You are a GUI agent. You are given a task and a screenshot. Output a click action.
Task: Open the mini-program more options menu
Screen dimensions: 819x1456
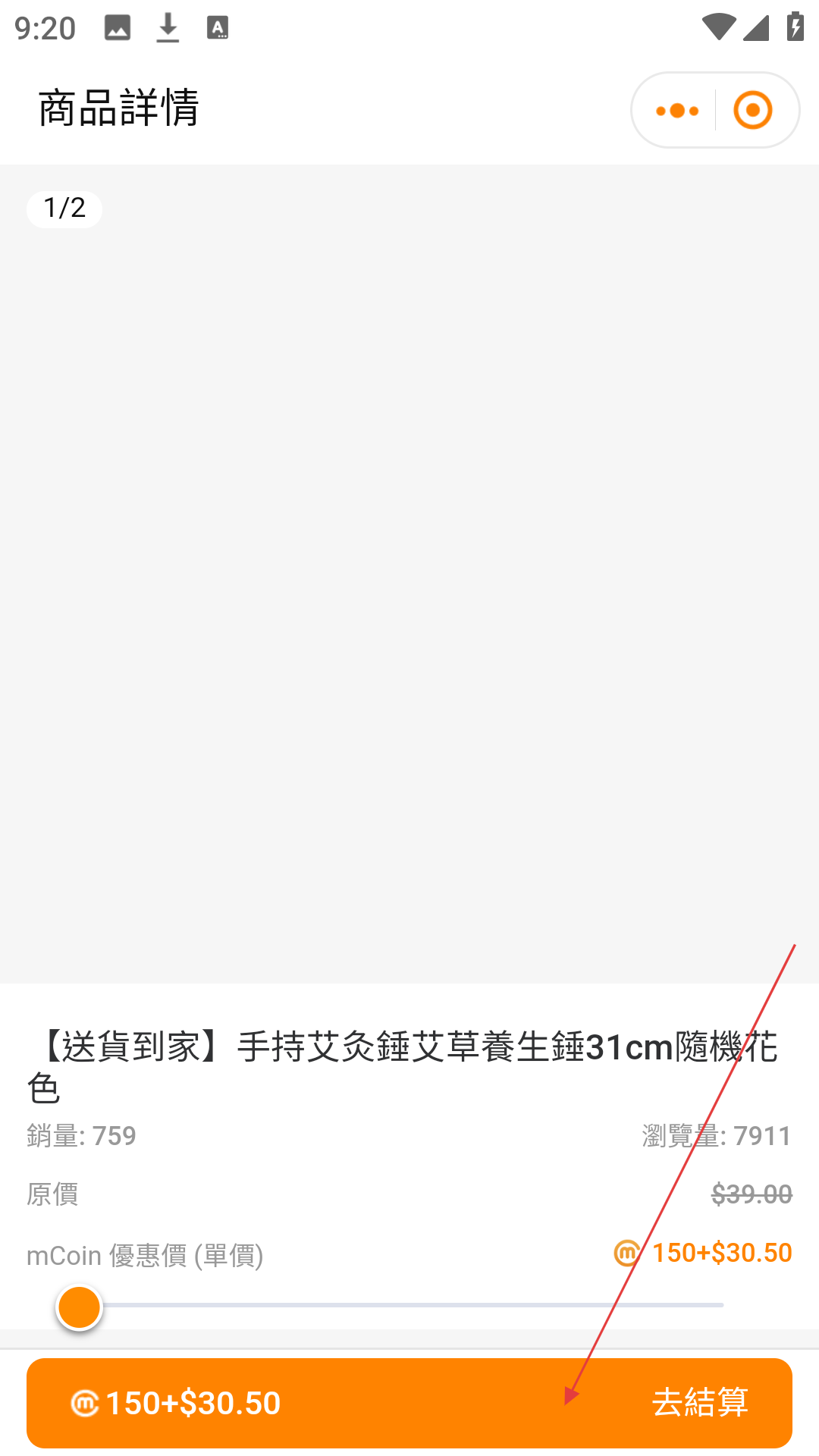(x=676, y=111)
